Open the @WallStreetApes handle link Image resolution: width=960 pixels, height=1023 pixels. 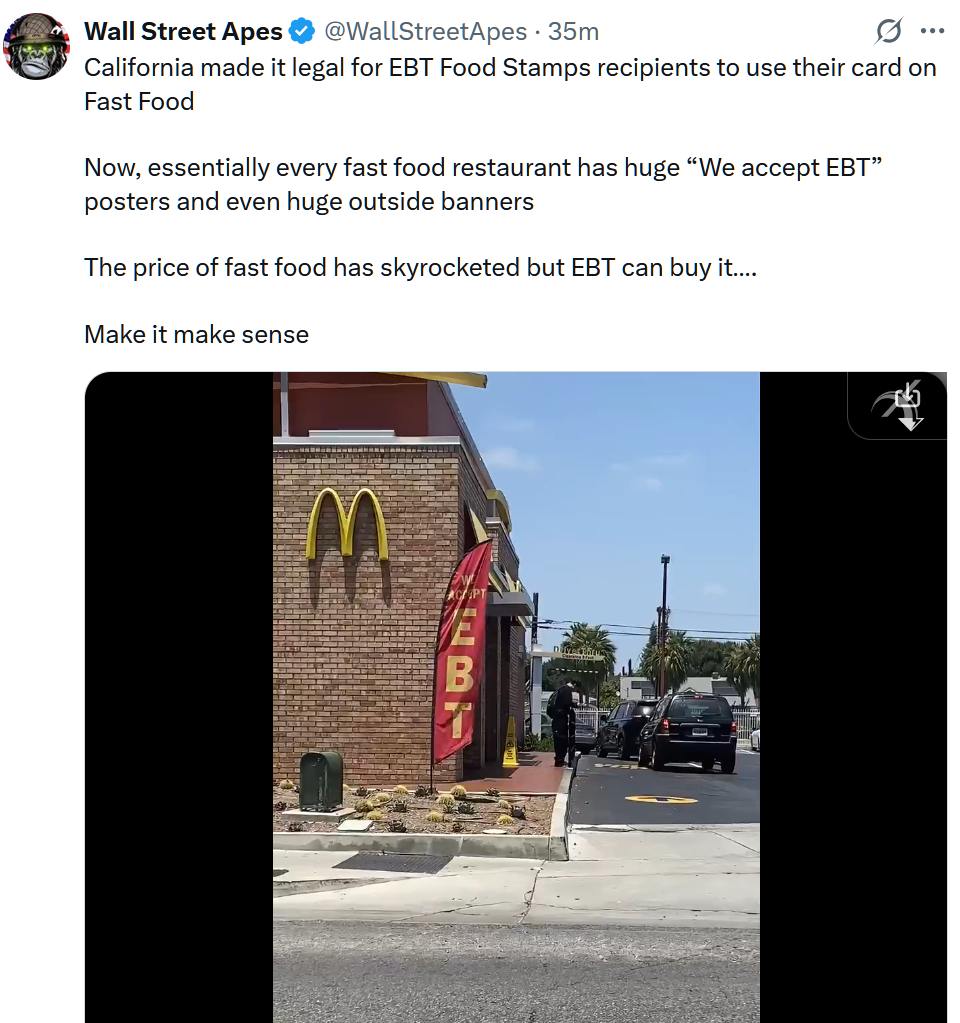(x=424, y=32)
